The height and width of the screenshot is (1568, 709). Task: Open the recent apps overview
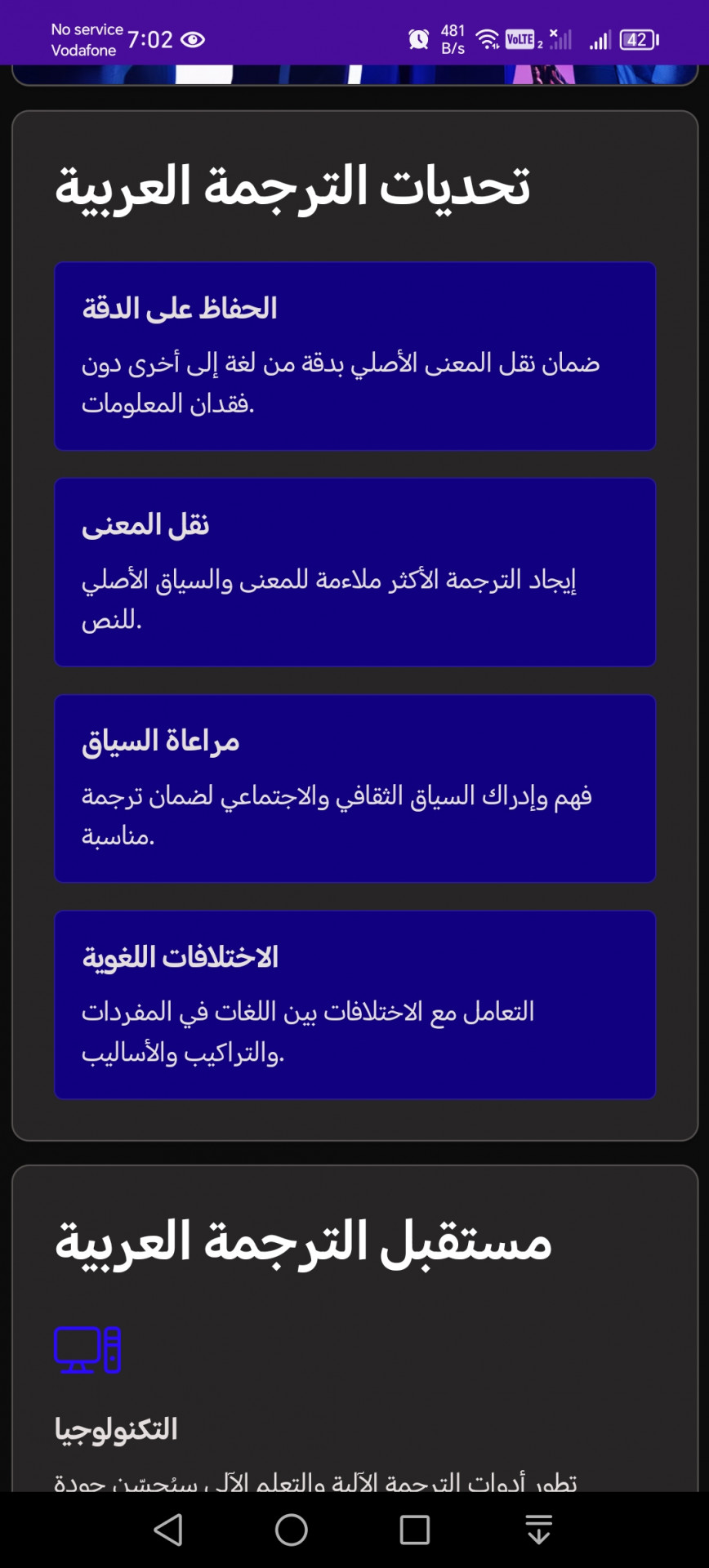(415, 1530)
